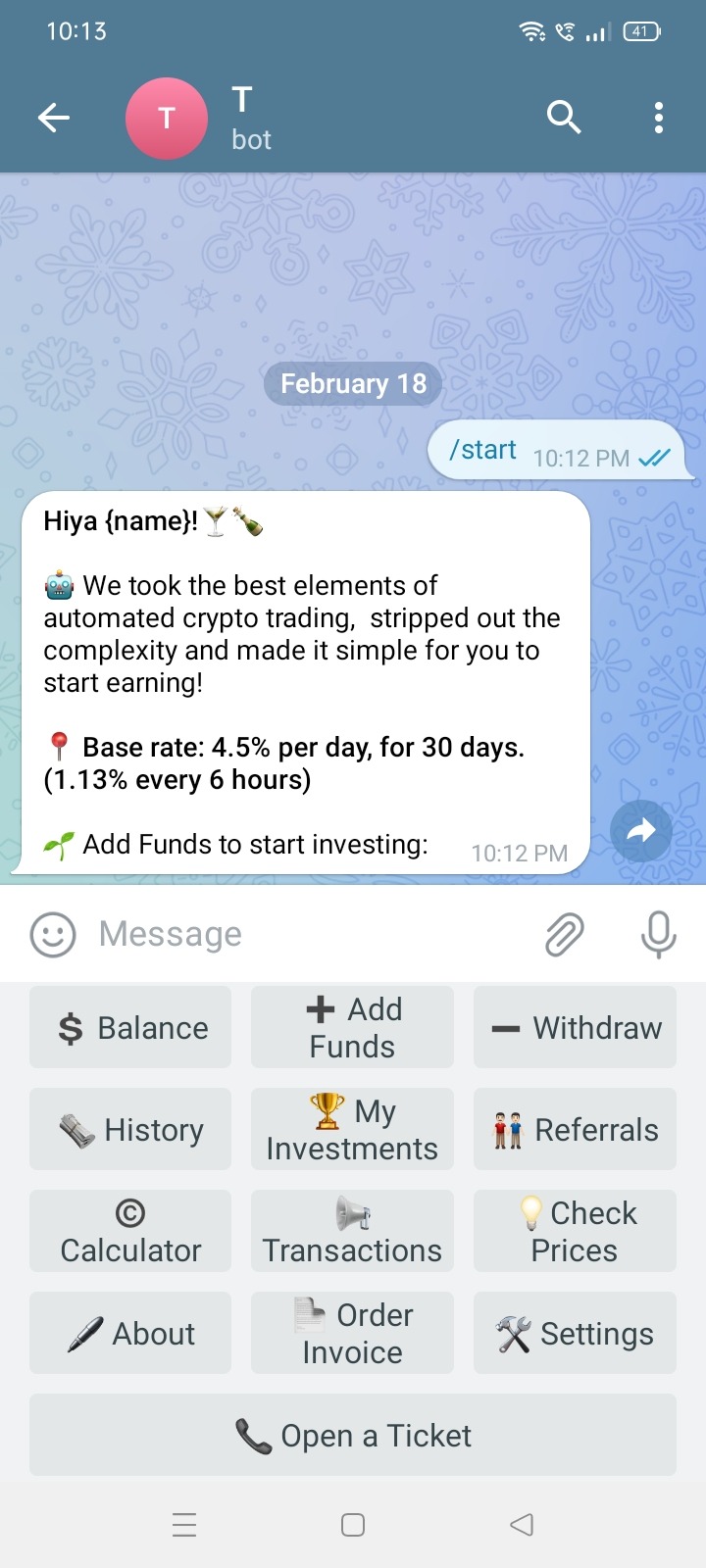Record a voice message
This screenshot has width=706, height=1568.
[x=658, y=935]
